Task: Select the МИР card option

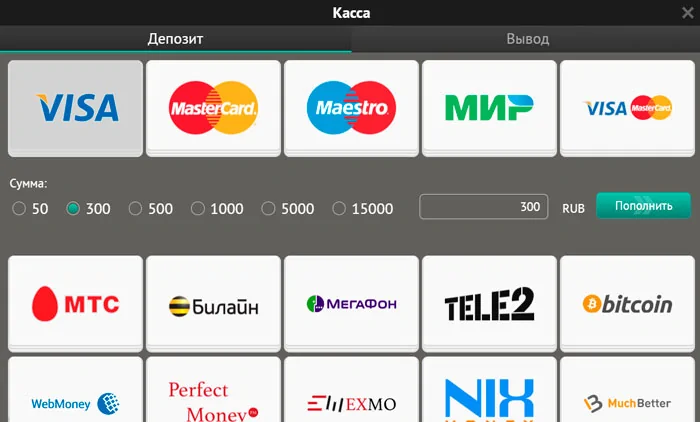Action: [489, 107]
